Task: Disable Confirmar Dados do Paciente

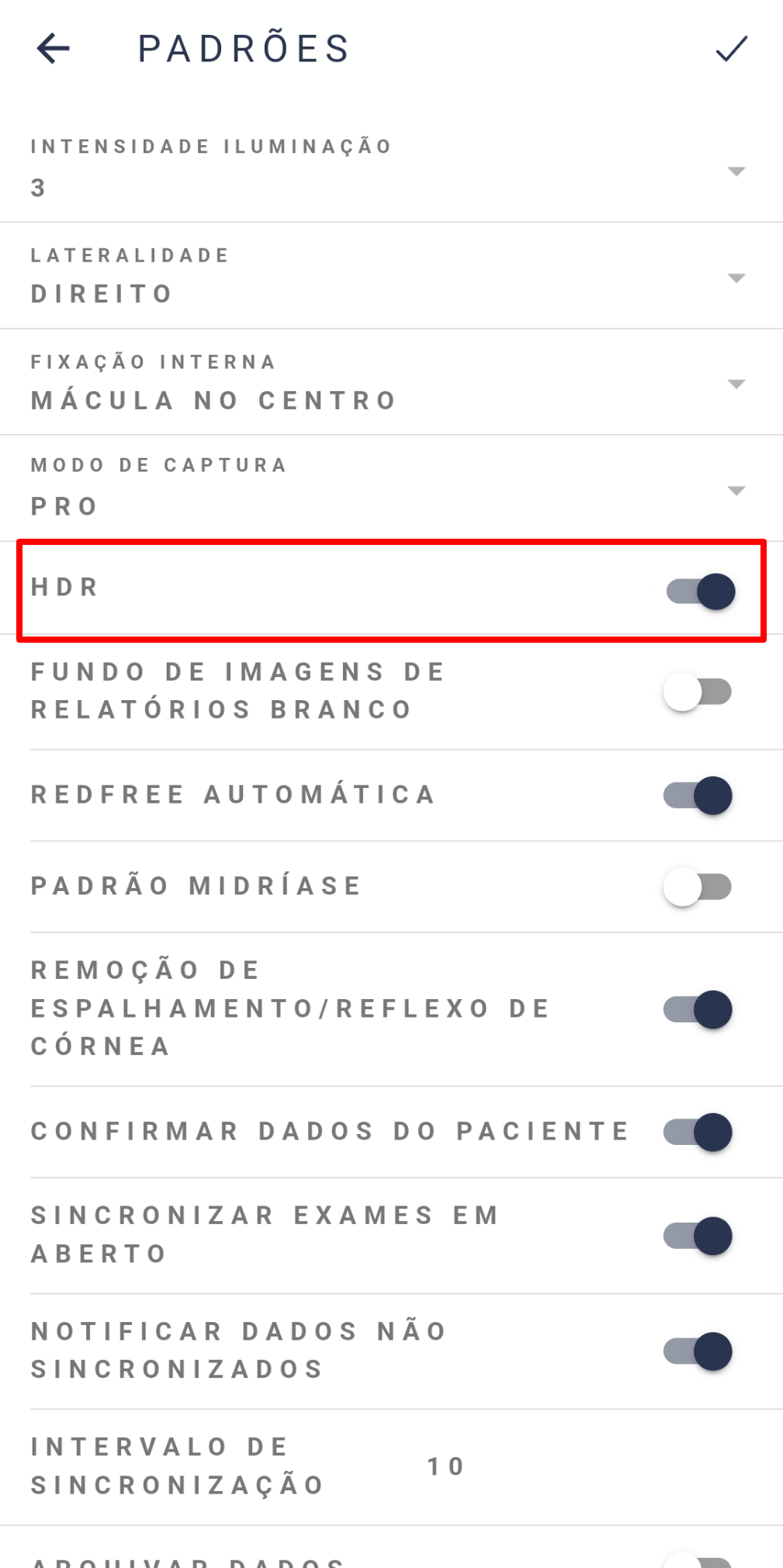Action: 698,1133
